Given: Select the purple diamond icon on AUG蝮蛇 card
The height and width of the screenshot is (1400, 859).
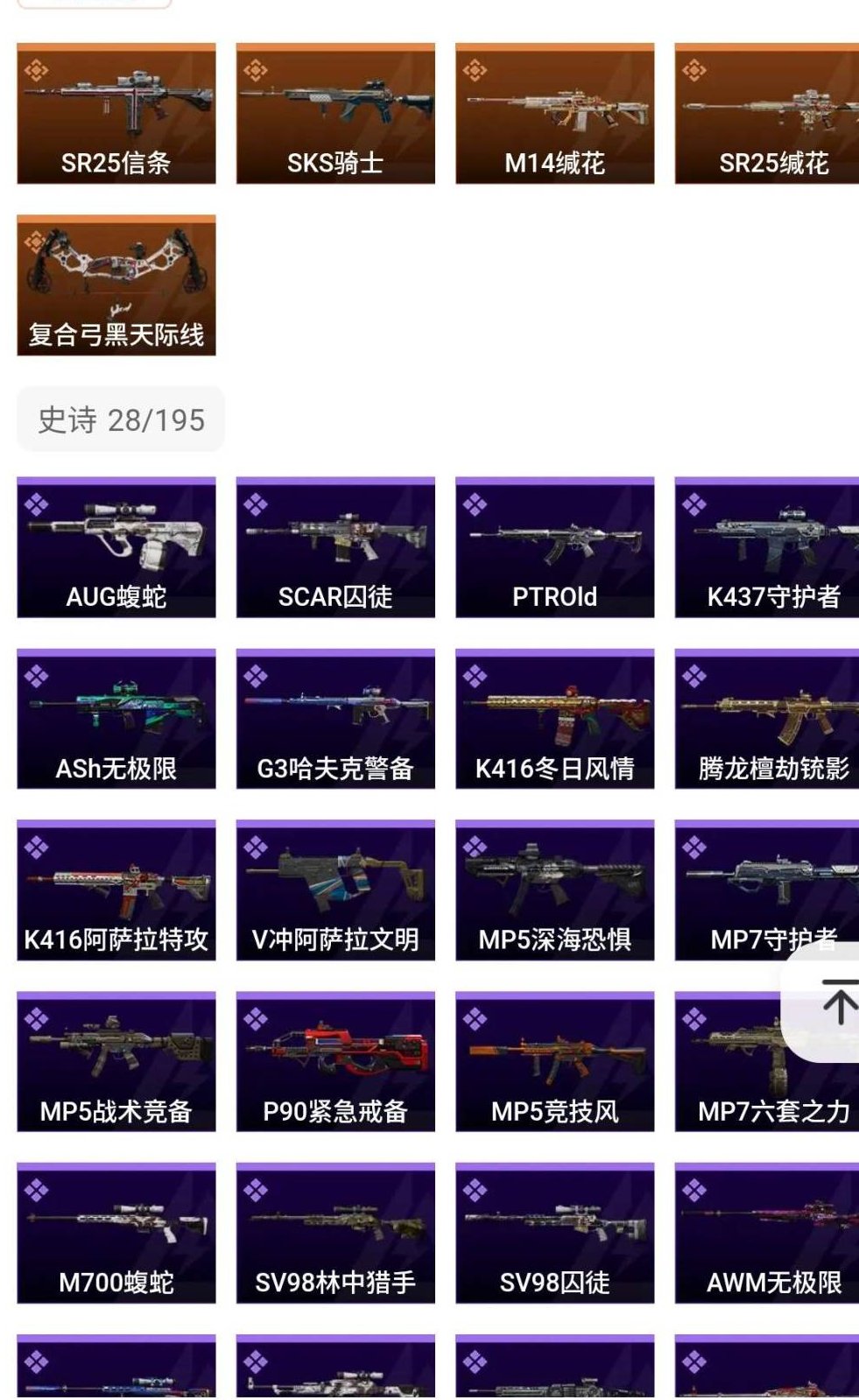Looking at the screenshot, I should pos(35,503).
